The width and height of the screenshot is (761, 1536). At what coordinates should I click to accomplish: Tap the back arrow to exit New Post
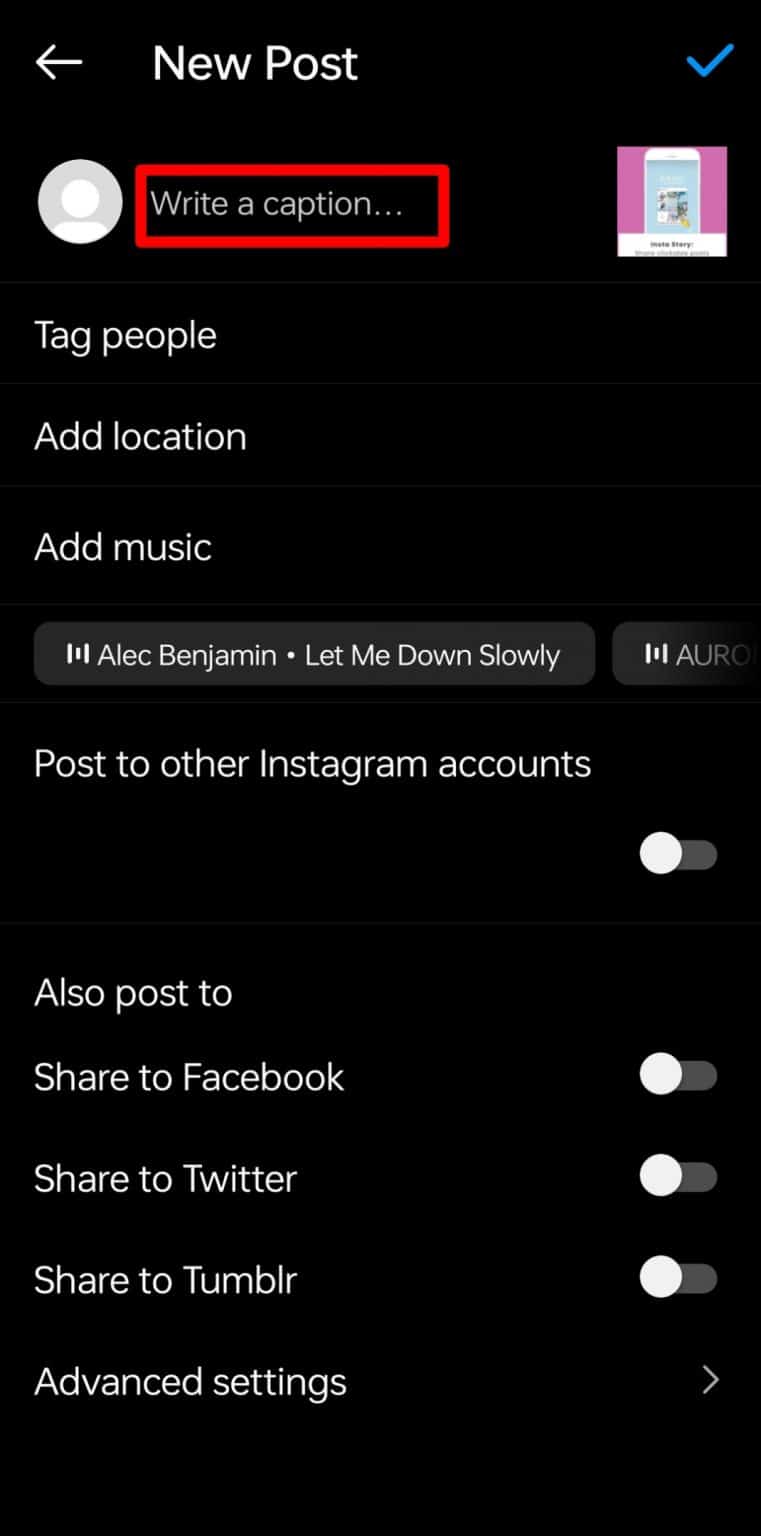[x=58, y=61]
